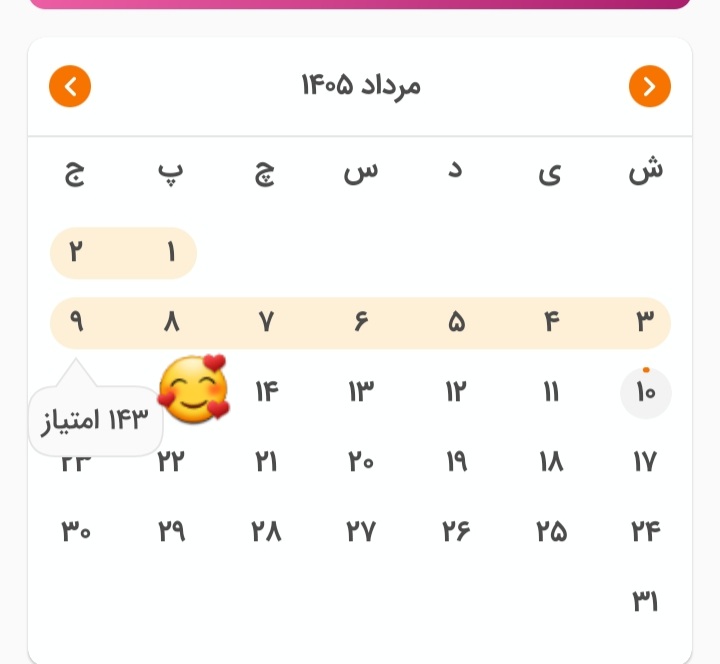
Task: Select day ۵ on the calendar
Action: coord(456,322)
